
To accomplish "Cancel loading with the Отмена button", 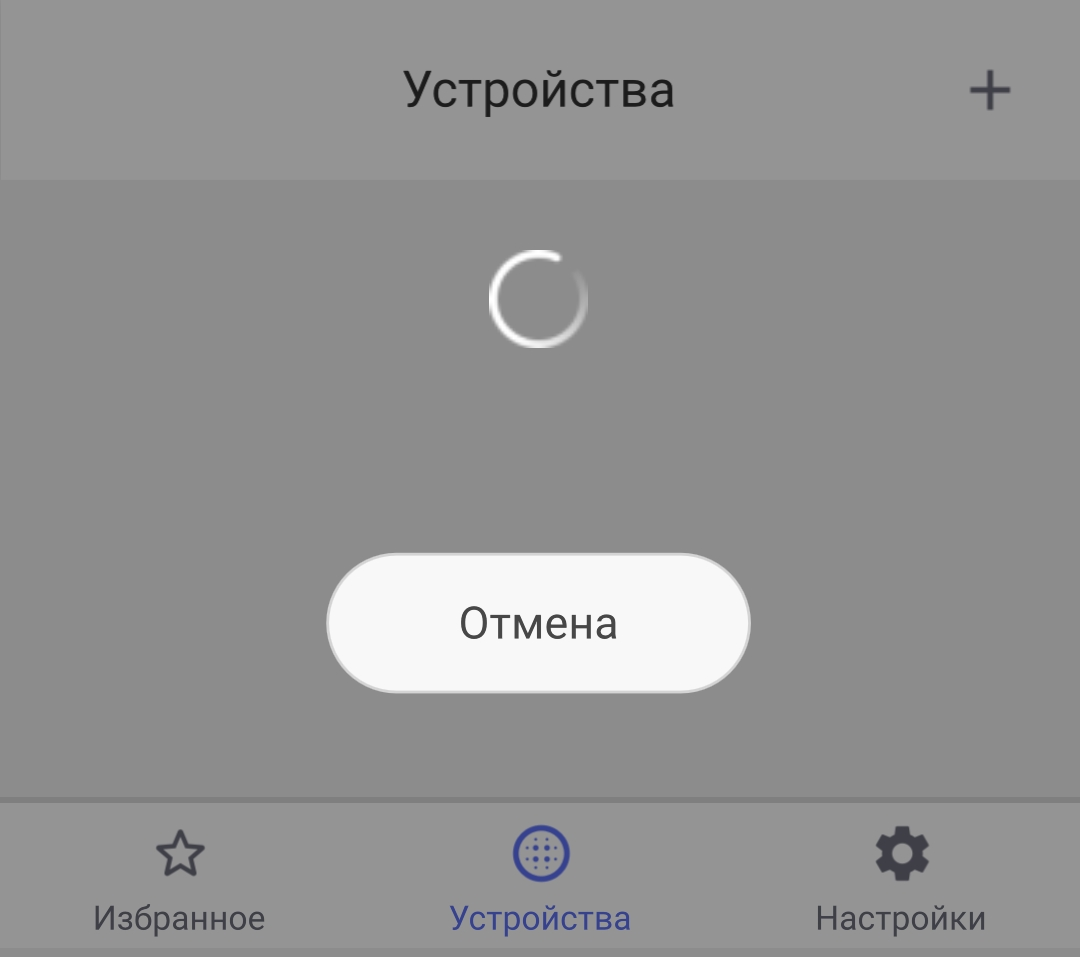I will point(538,622).
